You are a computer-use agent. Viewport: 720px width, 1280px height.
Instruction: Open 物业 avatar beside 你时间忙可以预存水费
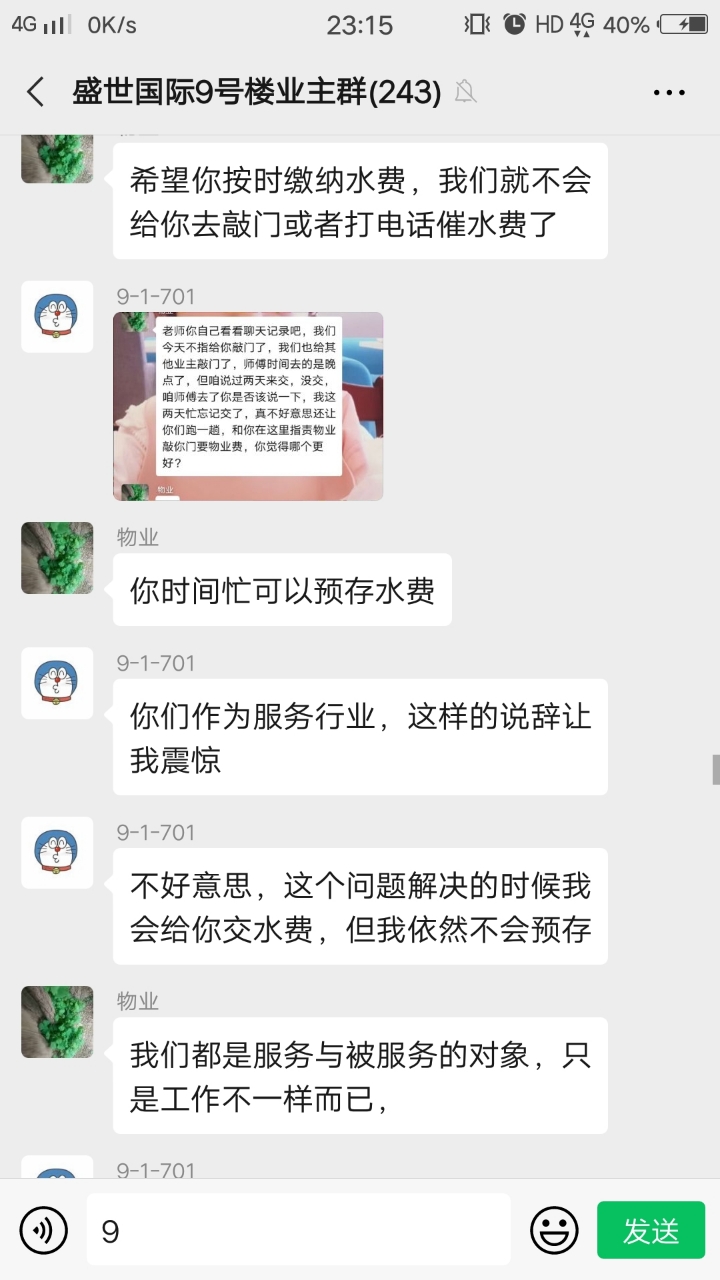[x=57, y=558]
